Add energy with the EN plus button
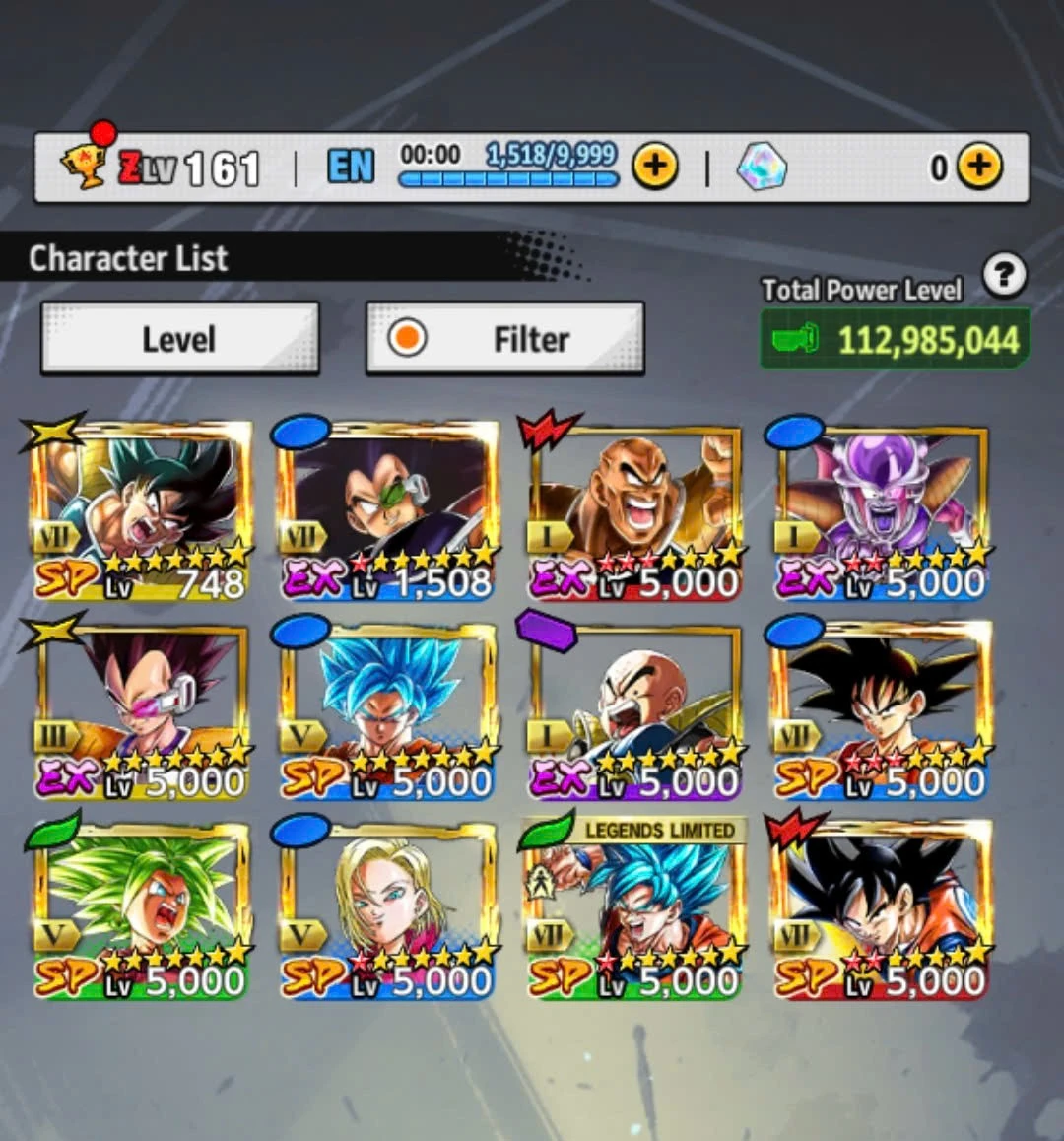Image resolution: width=1064 pixels, height=1141 pixels. pyautogui.click(x=655, y=167)
